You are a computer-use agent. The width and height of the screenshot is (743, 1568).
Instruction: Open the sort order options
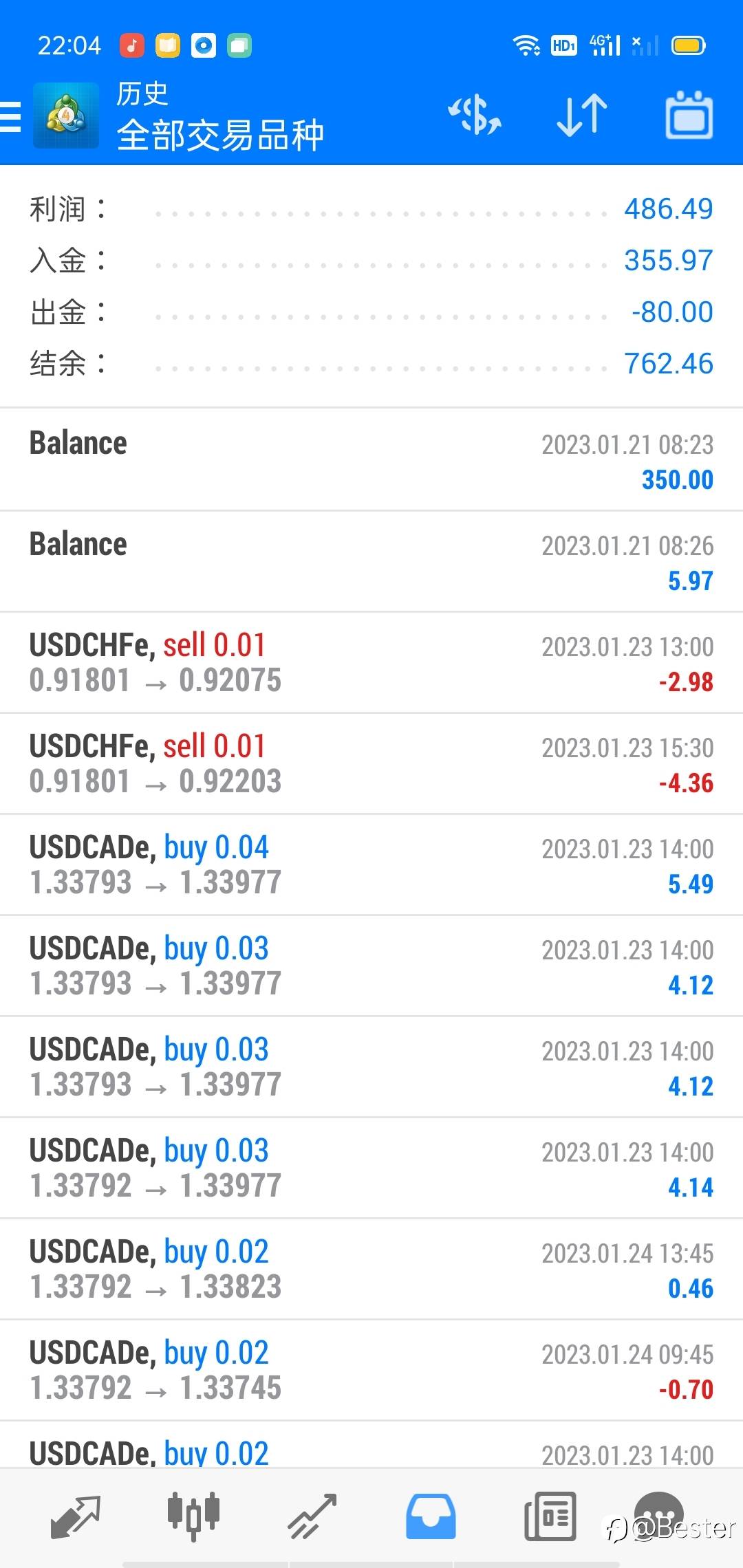click(582, 116)
